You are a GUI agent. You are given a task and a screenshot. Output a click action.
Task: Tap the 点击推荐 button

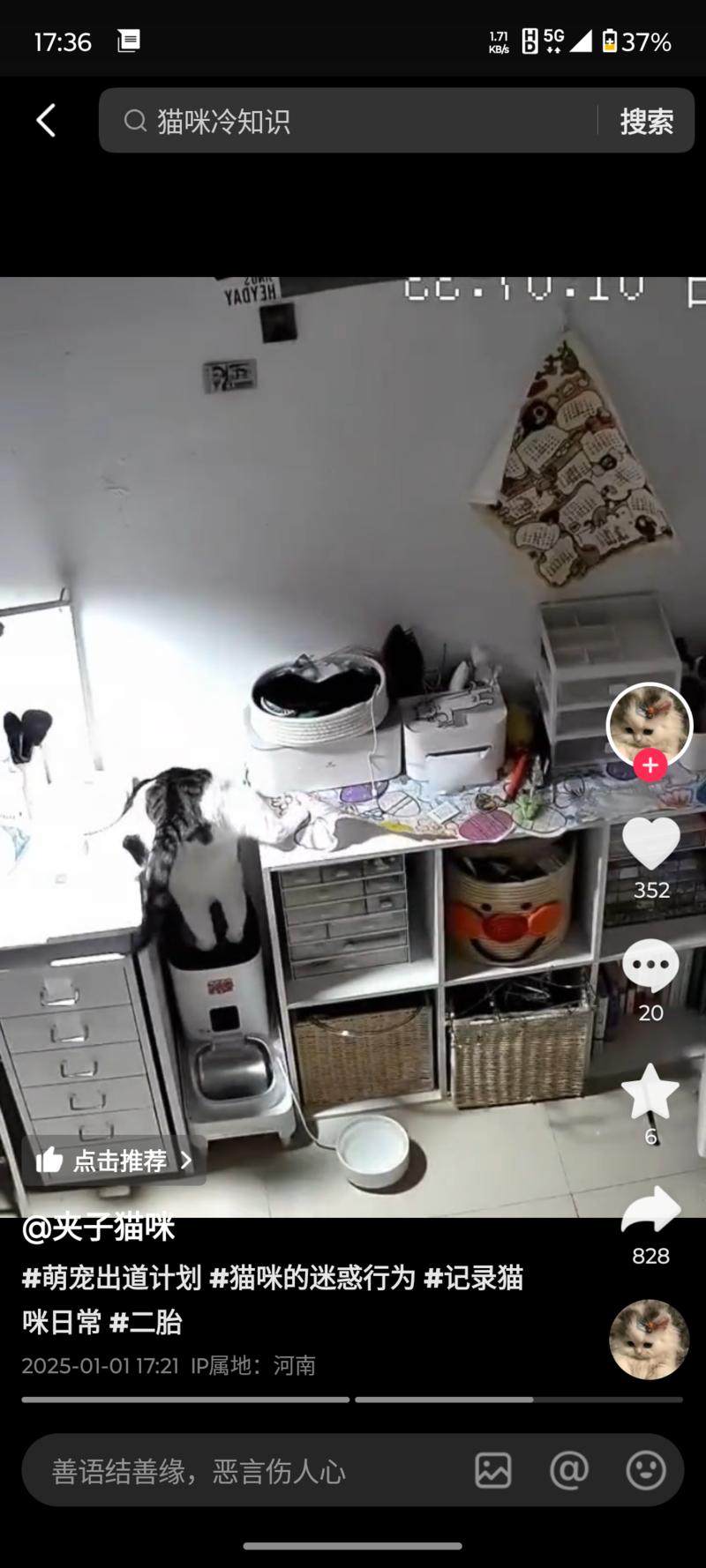(114, 1161)
